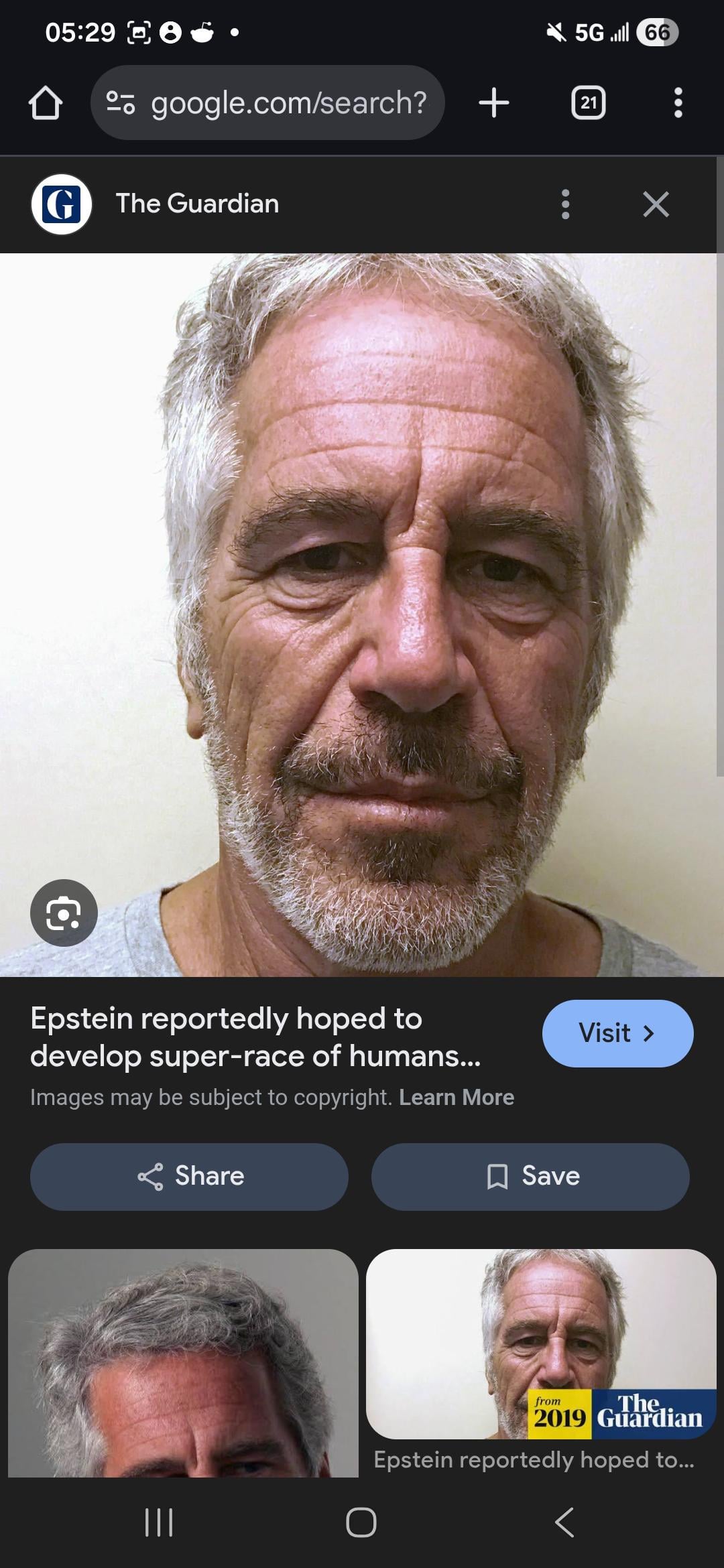Close the image preview panel
724x1568 pixels.
(656, 204)
